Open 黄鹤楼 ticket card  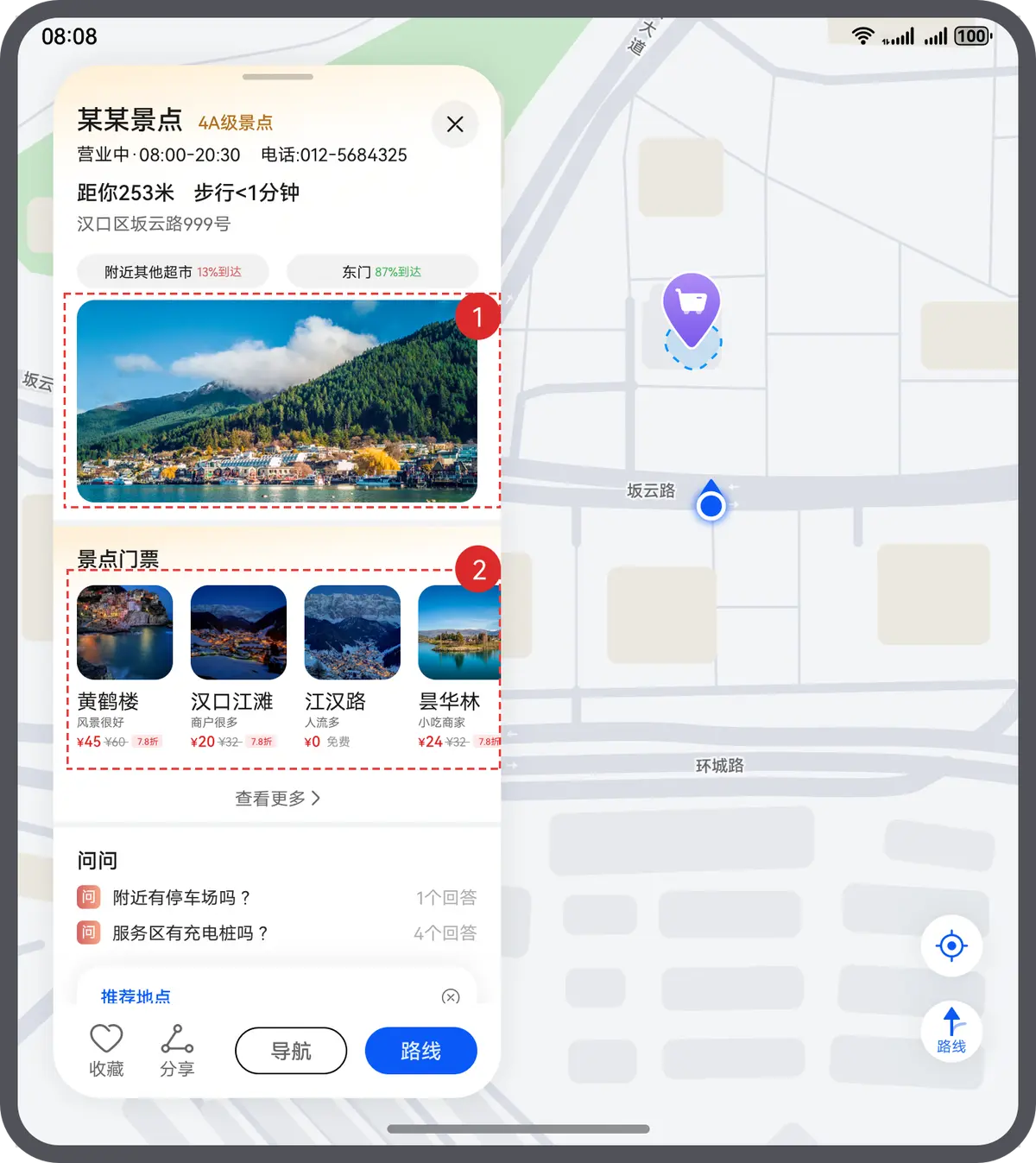tap(124, 666)
